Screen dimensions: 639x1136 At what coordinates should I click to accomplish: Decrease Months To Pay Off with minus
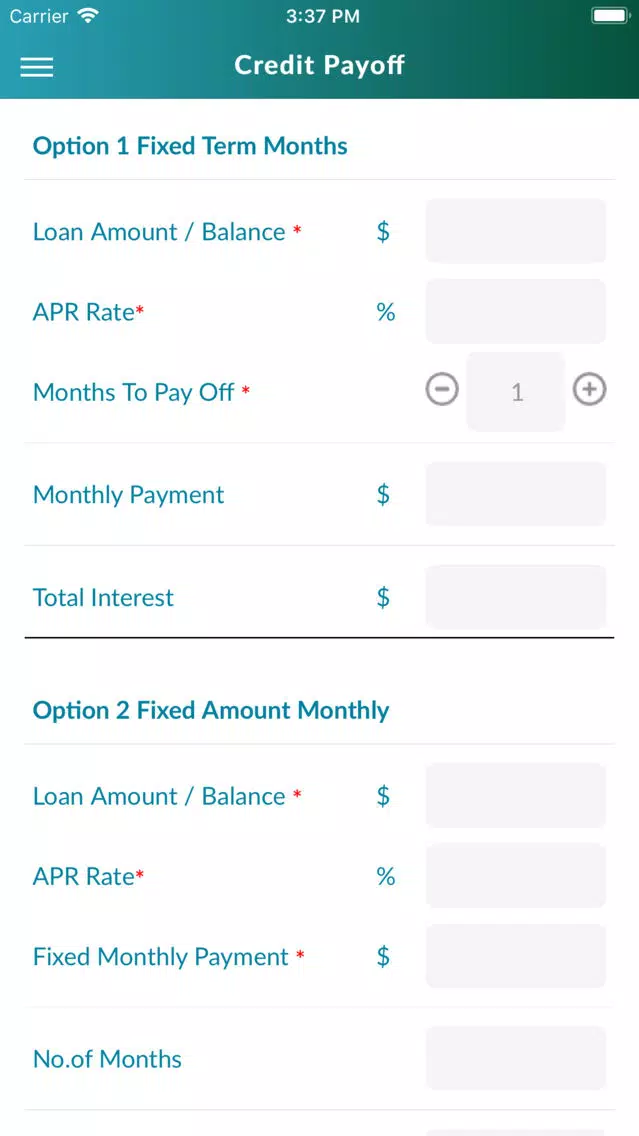pyautogui.click(x=442, y=390)
